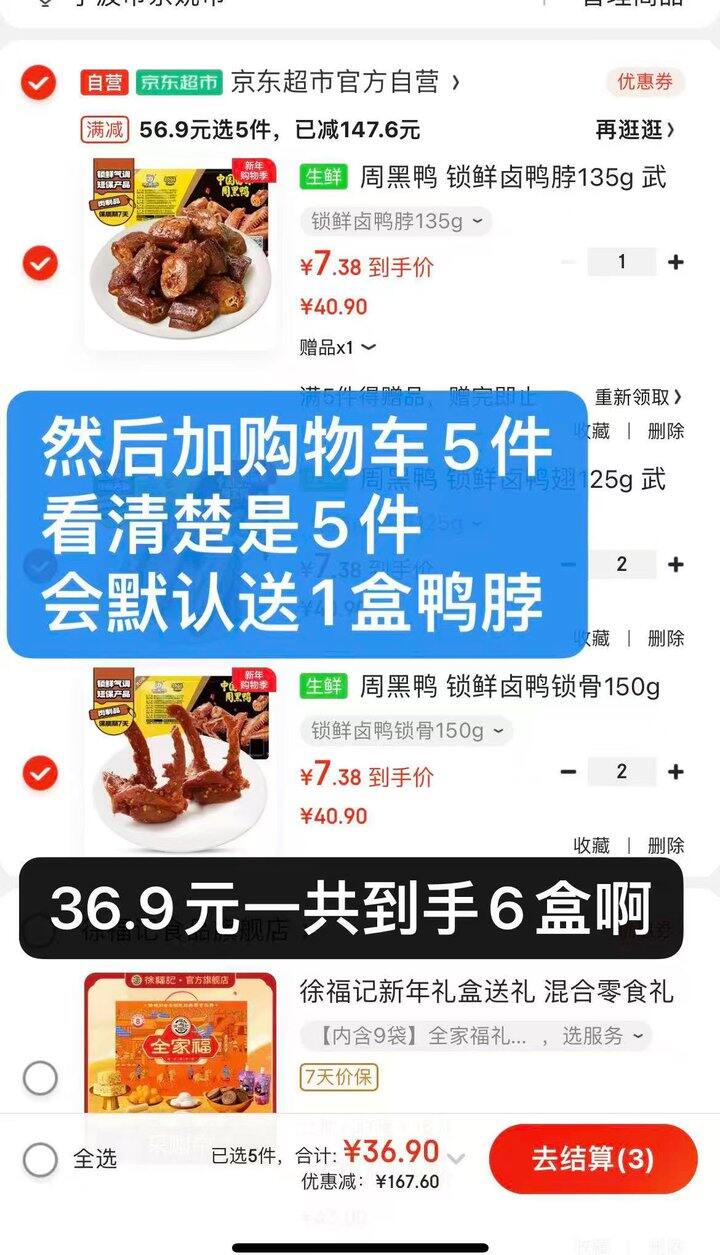Tap 去结算 to check out

[593, 1159]
